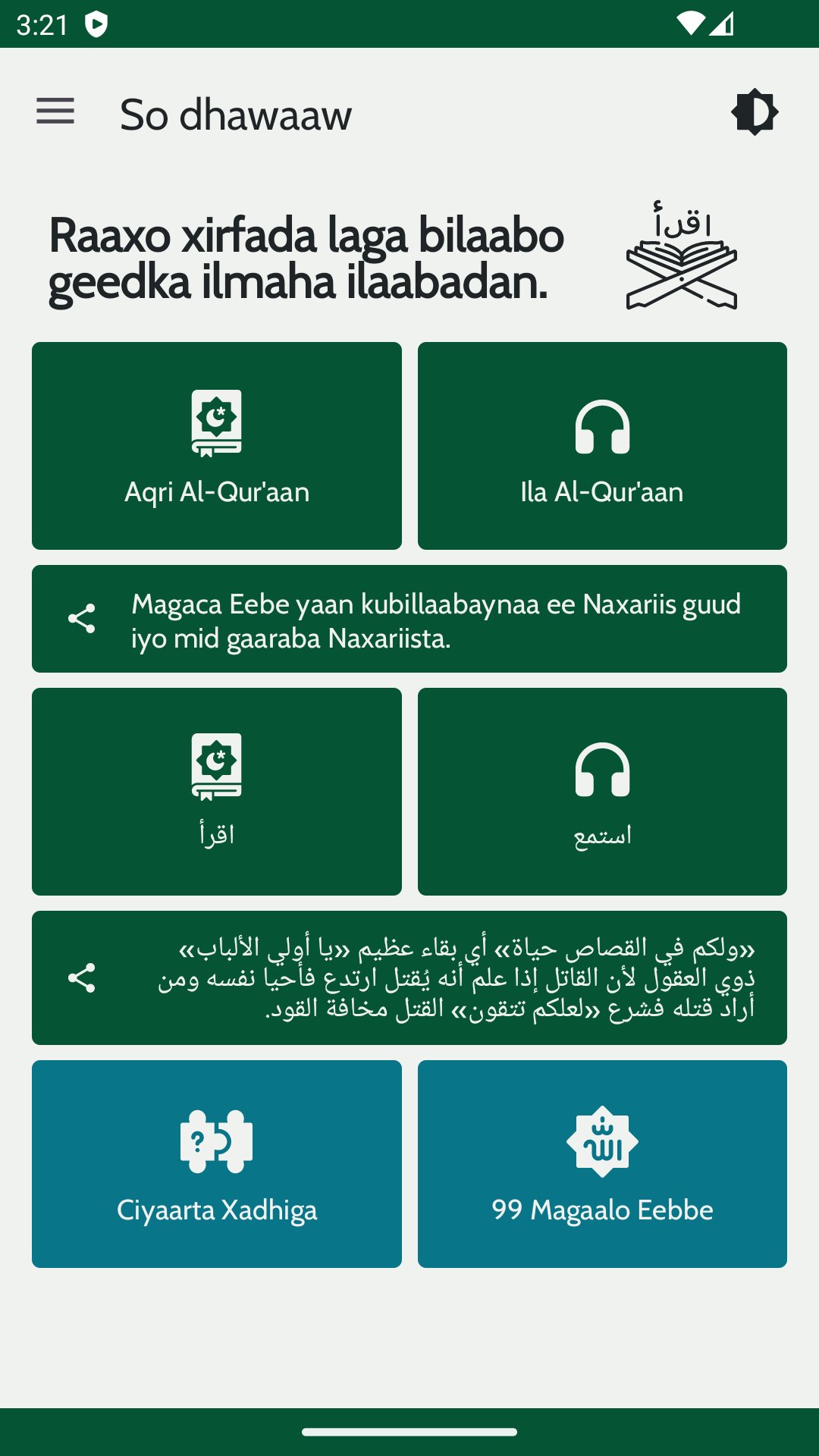
Task: Open Ciyaarta Xadhiga game
Action: tap(217, 1164)
